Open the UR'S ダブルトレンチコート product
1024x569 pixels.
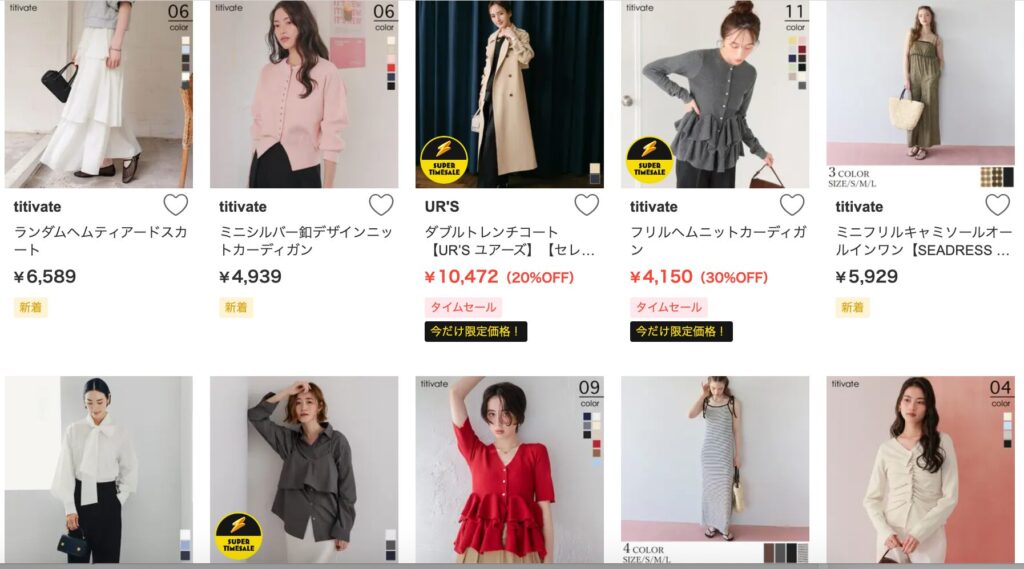pyautogui.click(x=509, y=95)
